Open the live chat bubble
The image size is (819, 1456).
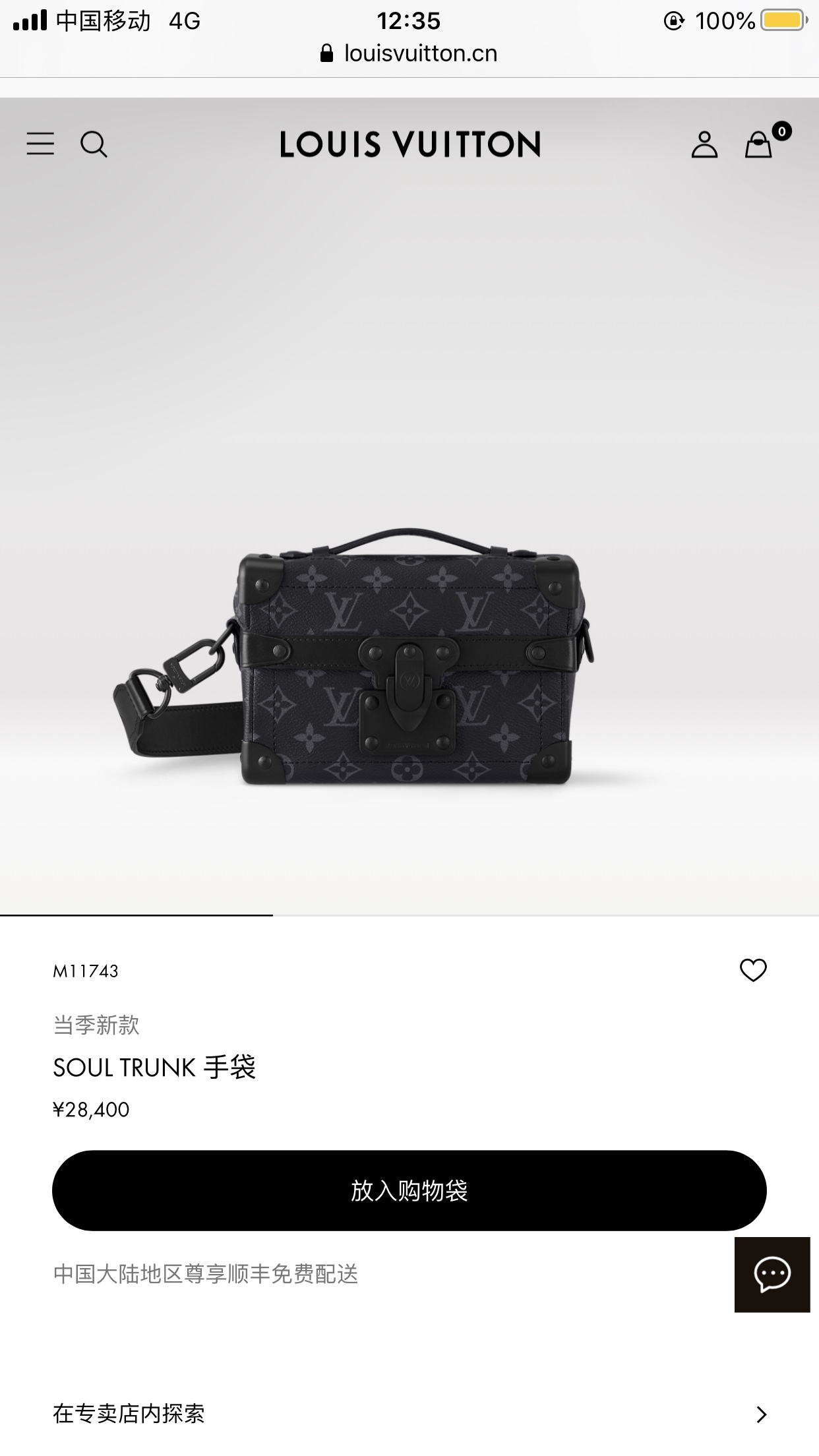[772, 1275]
